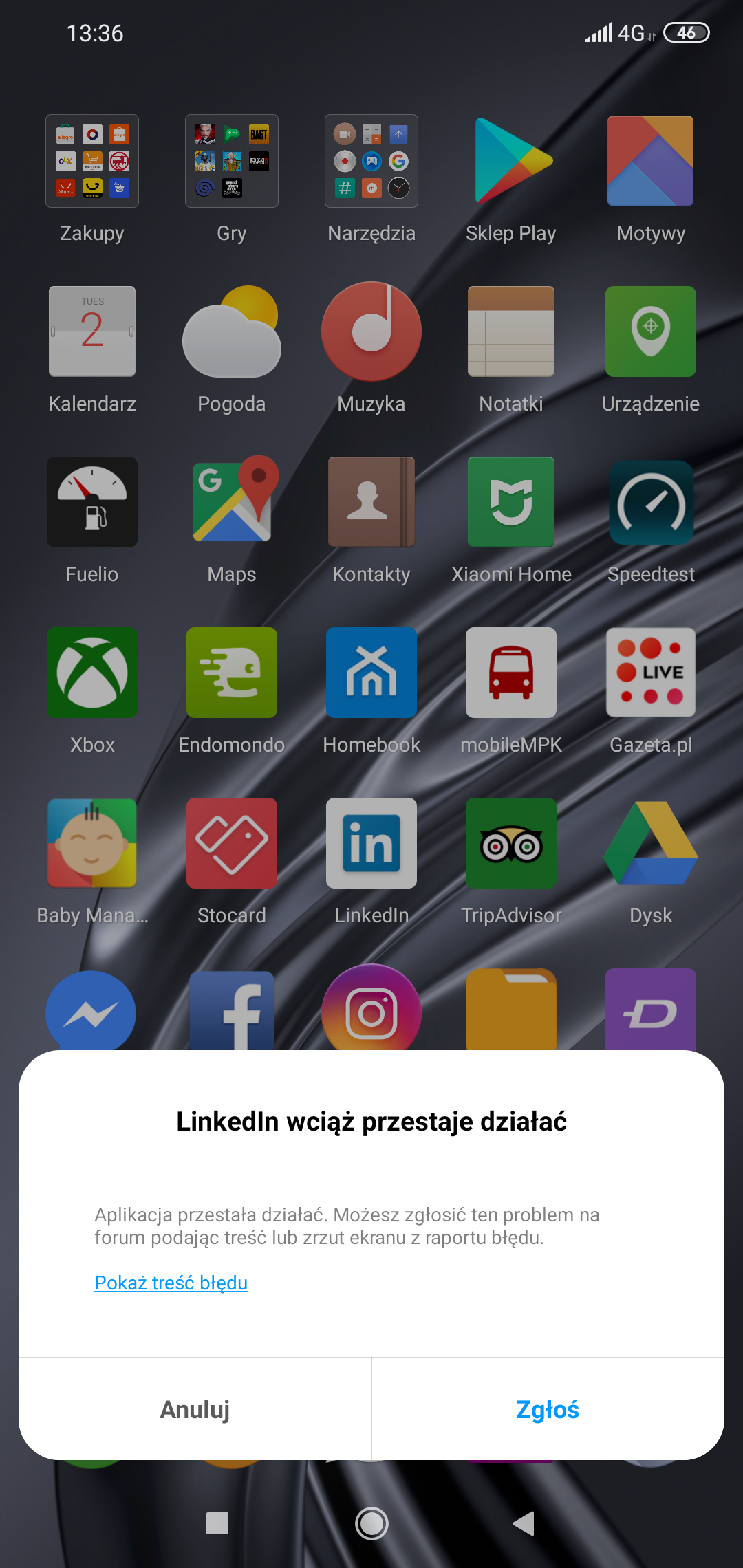
Task: Tap Zgłoś to report the LinkedIn crash
Action: [x=548, y=1409]
